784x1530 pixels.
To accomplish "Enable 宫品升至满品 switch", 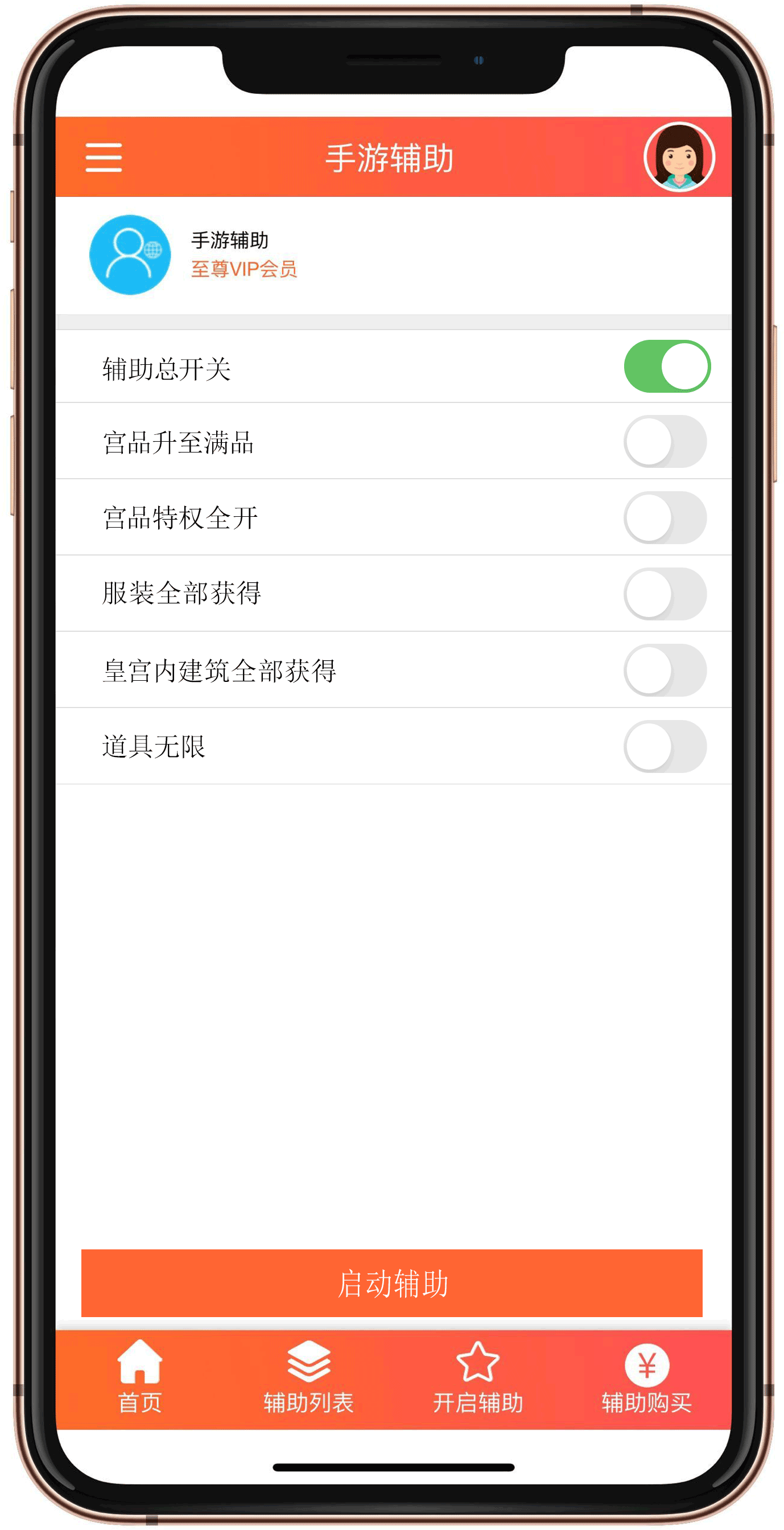I will click(x=664, y=441).
